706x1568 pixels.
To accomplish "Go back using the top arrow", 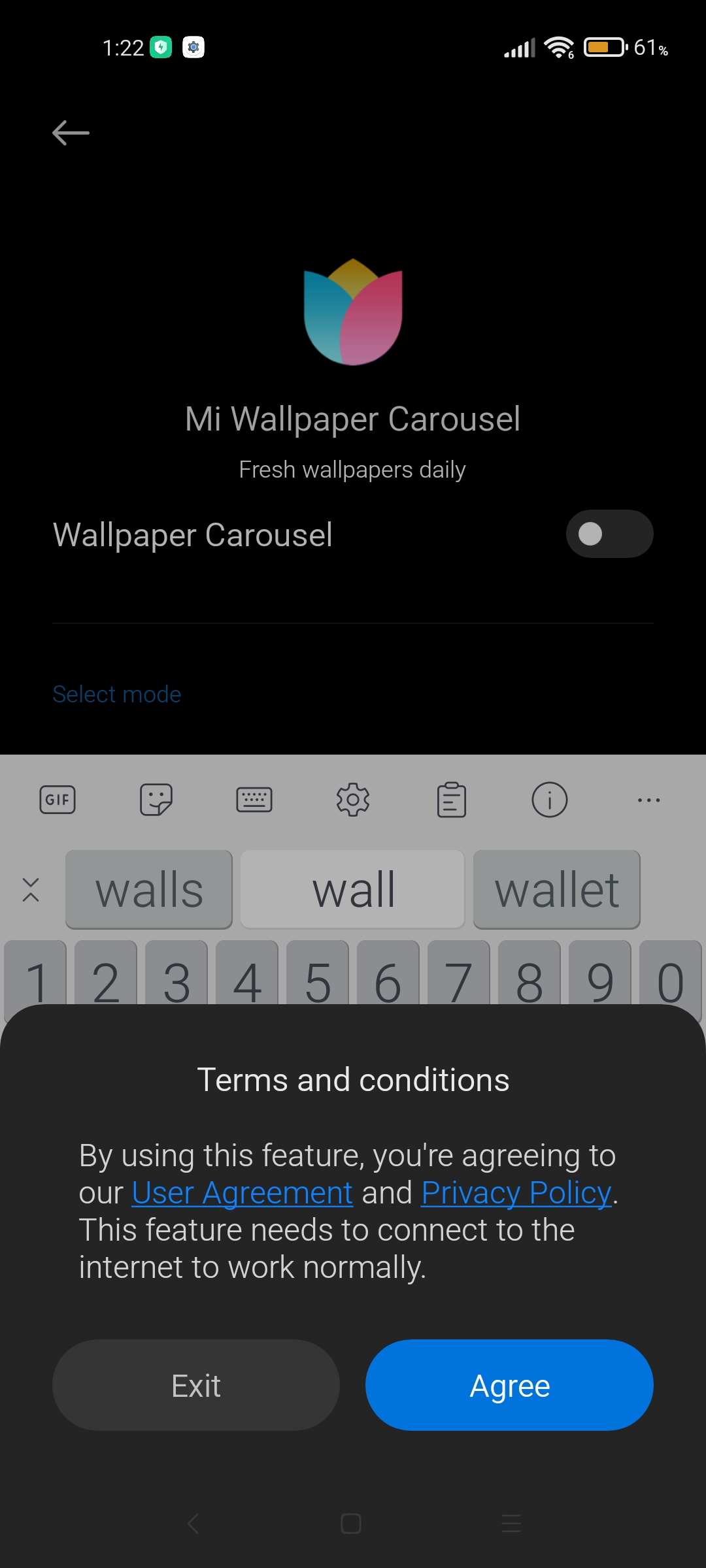I will (x=71, y=133).
